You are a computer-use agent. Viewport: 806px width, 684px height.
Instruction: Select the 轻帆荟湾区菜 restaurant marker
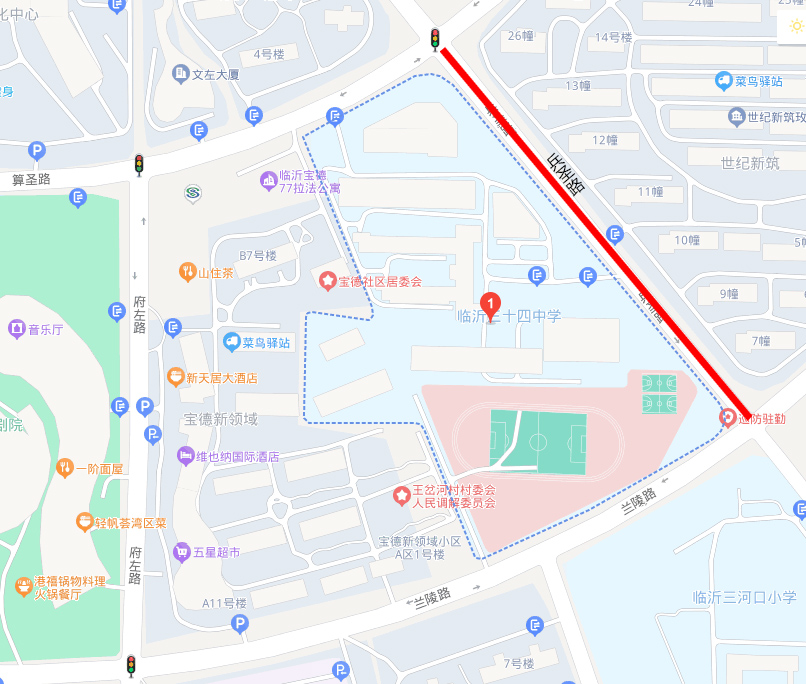coord(85,522)
